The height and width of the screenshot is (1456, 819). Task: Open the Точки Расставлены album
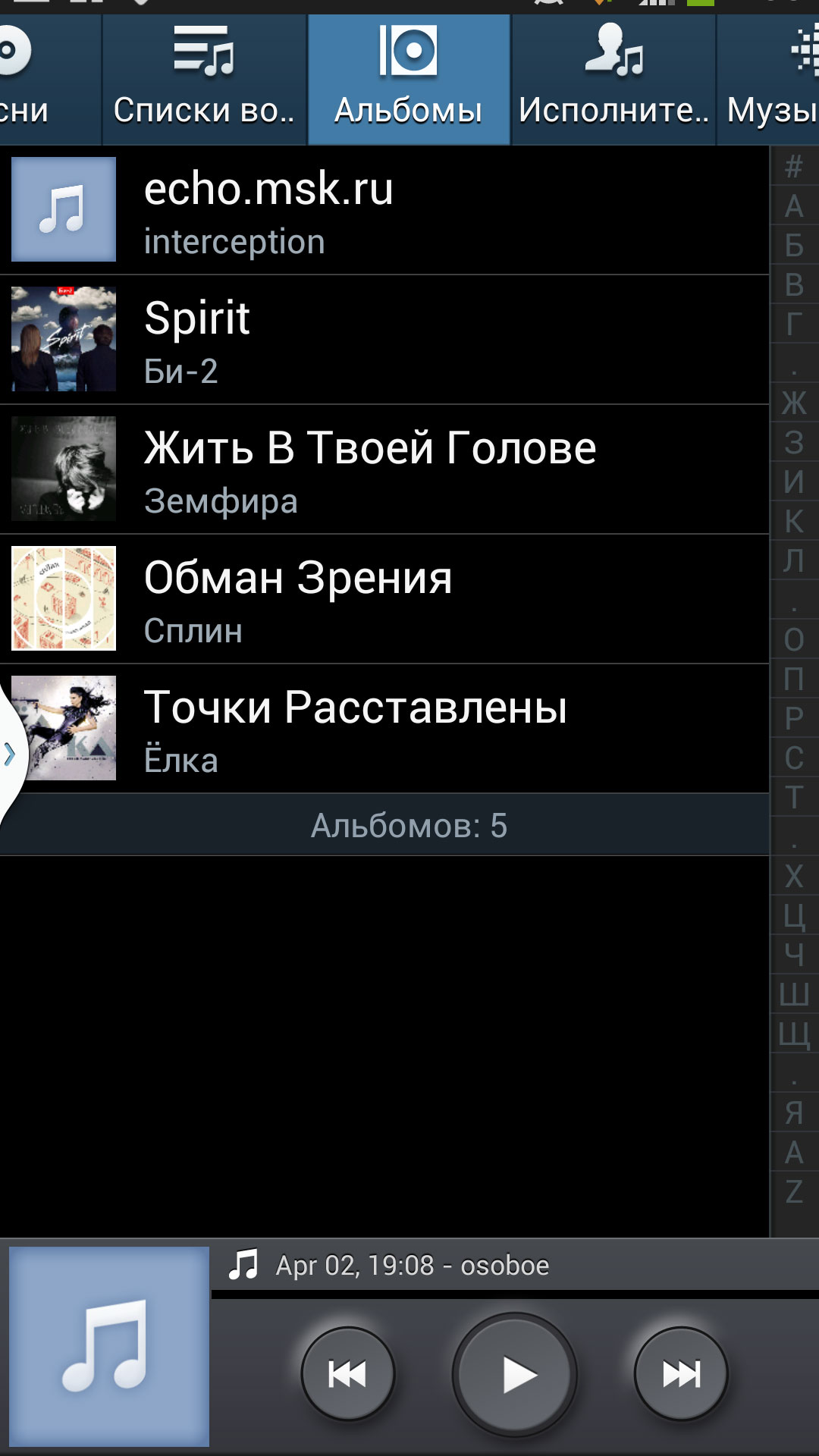click(384, 729)
